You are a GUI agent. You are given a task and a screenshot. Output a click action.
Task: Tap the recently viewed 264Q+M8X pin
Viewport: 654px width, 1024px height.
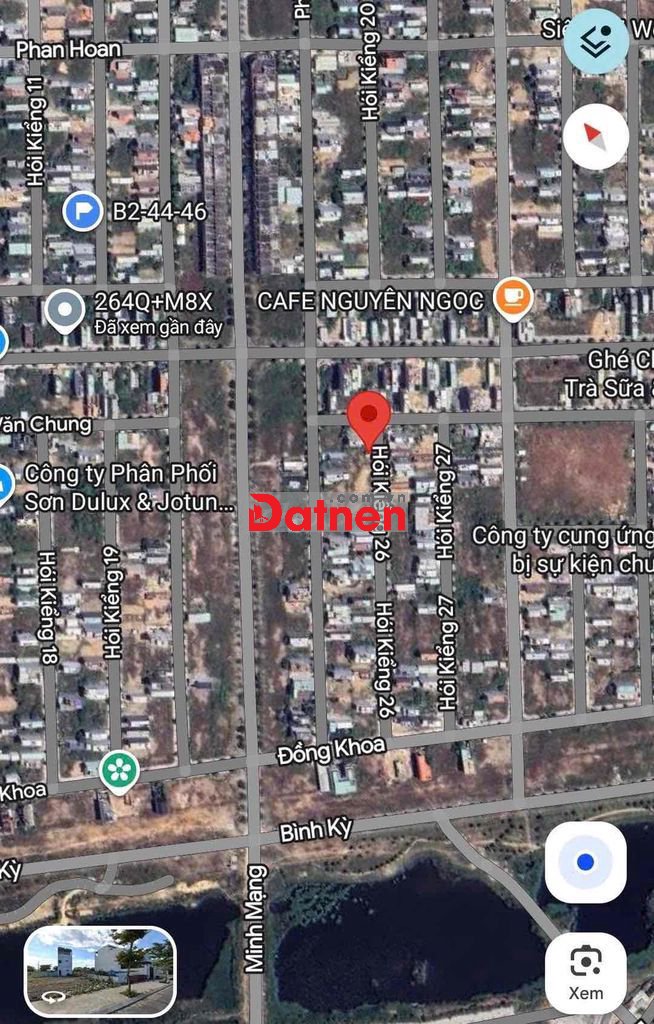65,310
